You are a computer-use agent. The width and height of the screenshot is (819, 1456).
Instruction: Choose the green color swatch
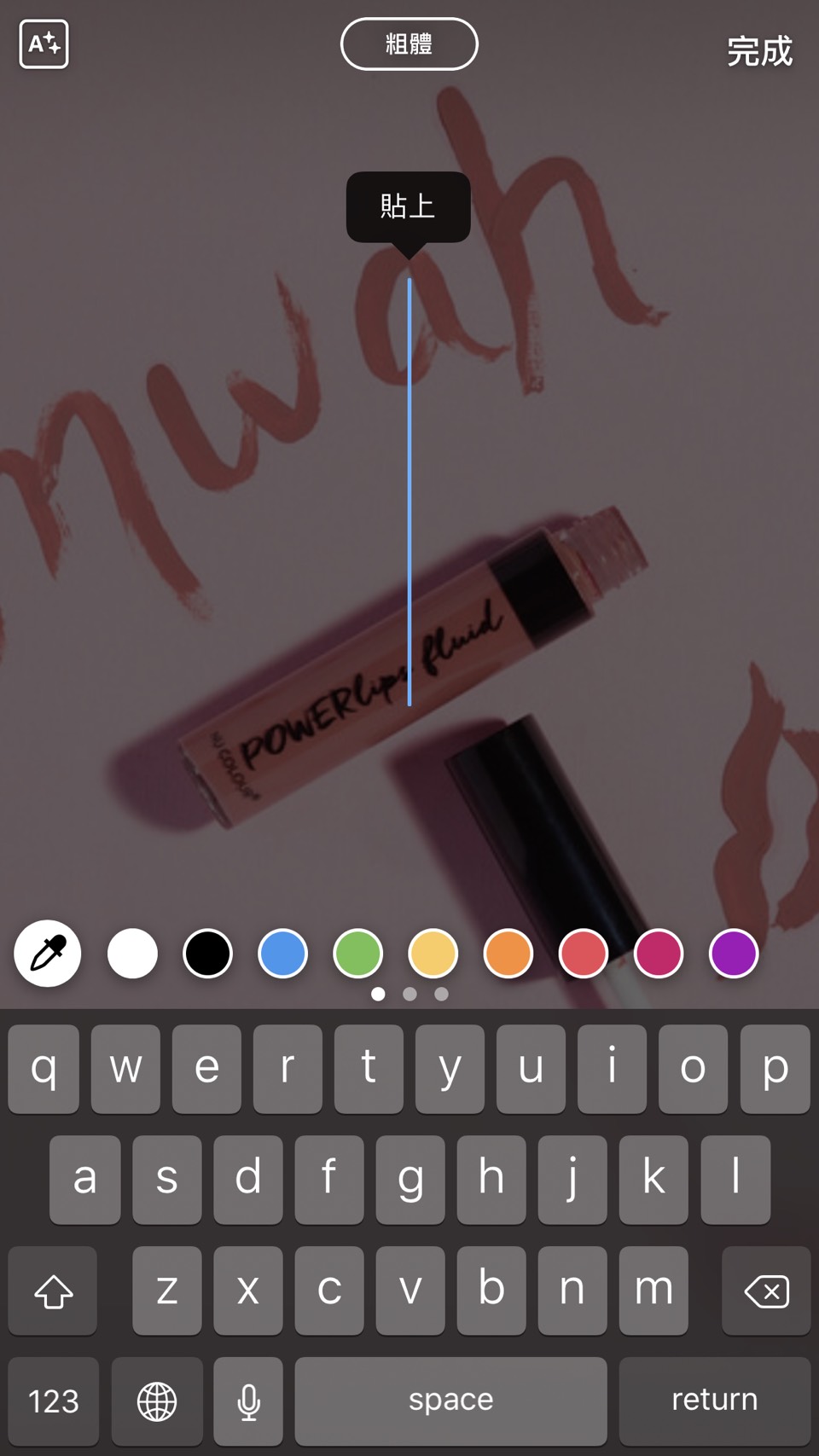pyautogui.click(x=357, y=954)
